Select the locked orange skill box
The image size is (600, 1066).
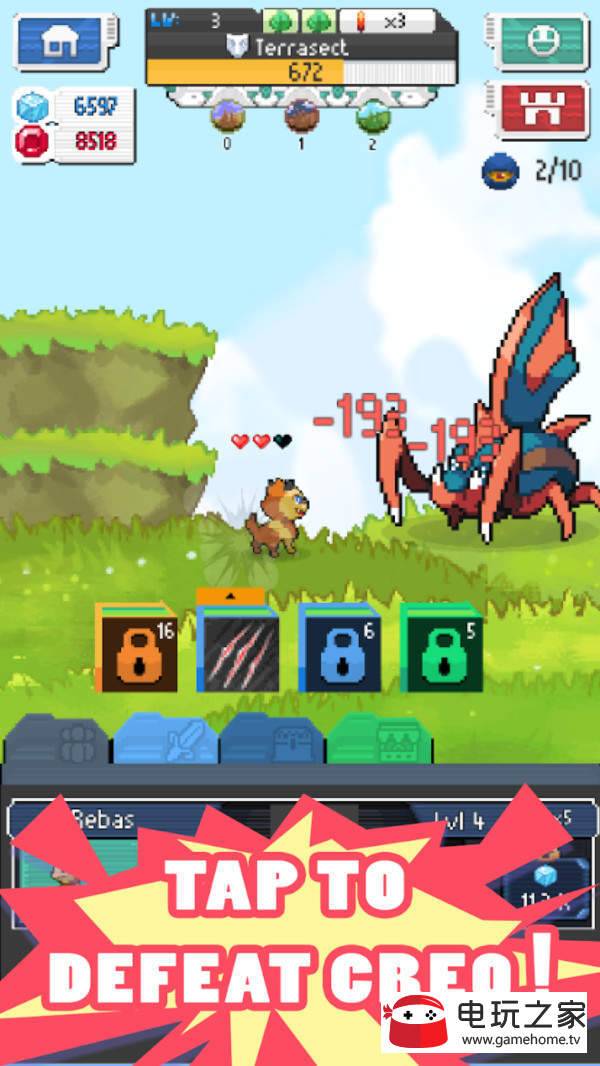point(137,648)
